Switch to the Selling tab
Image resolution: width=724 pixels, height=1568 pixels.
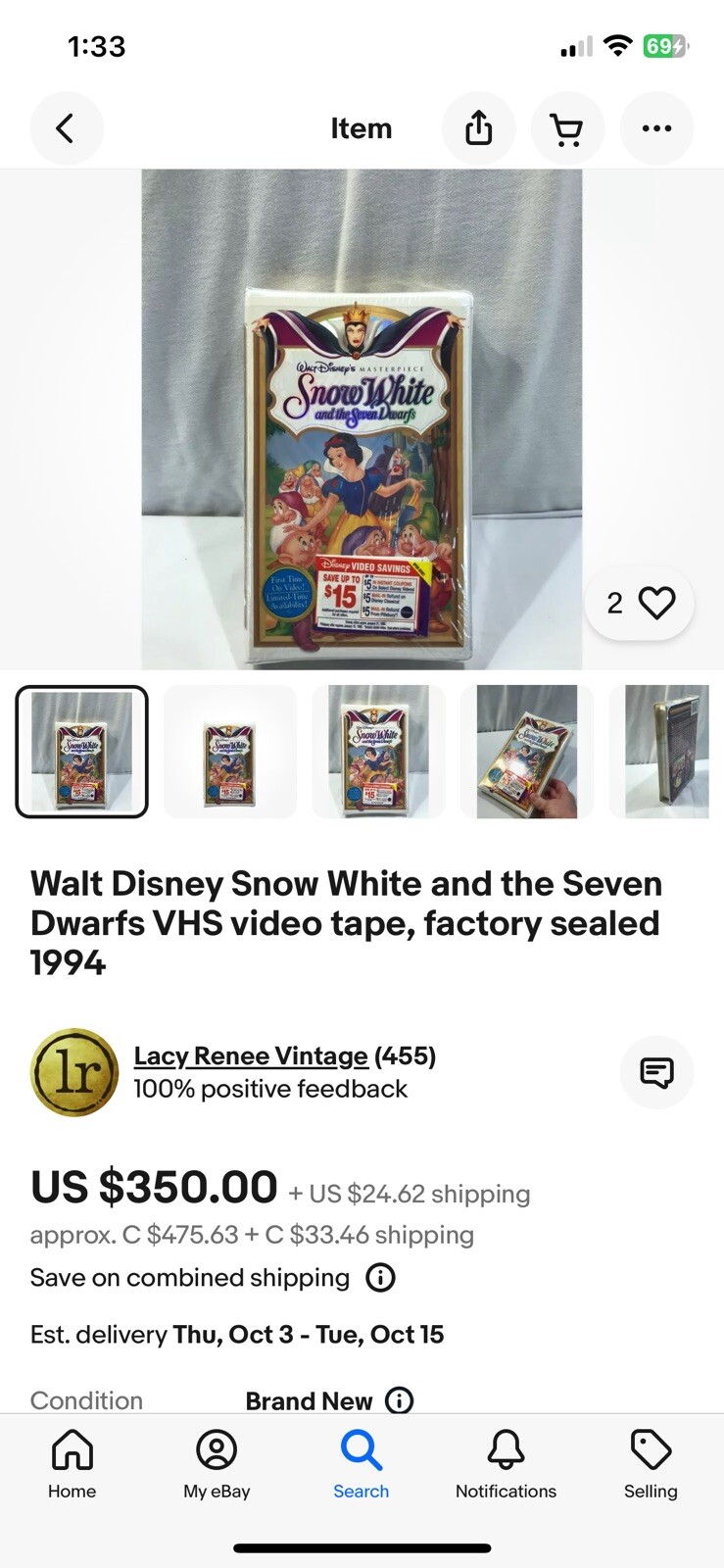click(651, 1464)
